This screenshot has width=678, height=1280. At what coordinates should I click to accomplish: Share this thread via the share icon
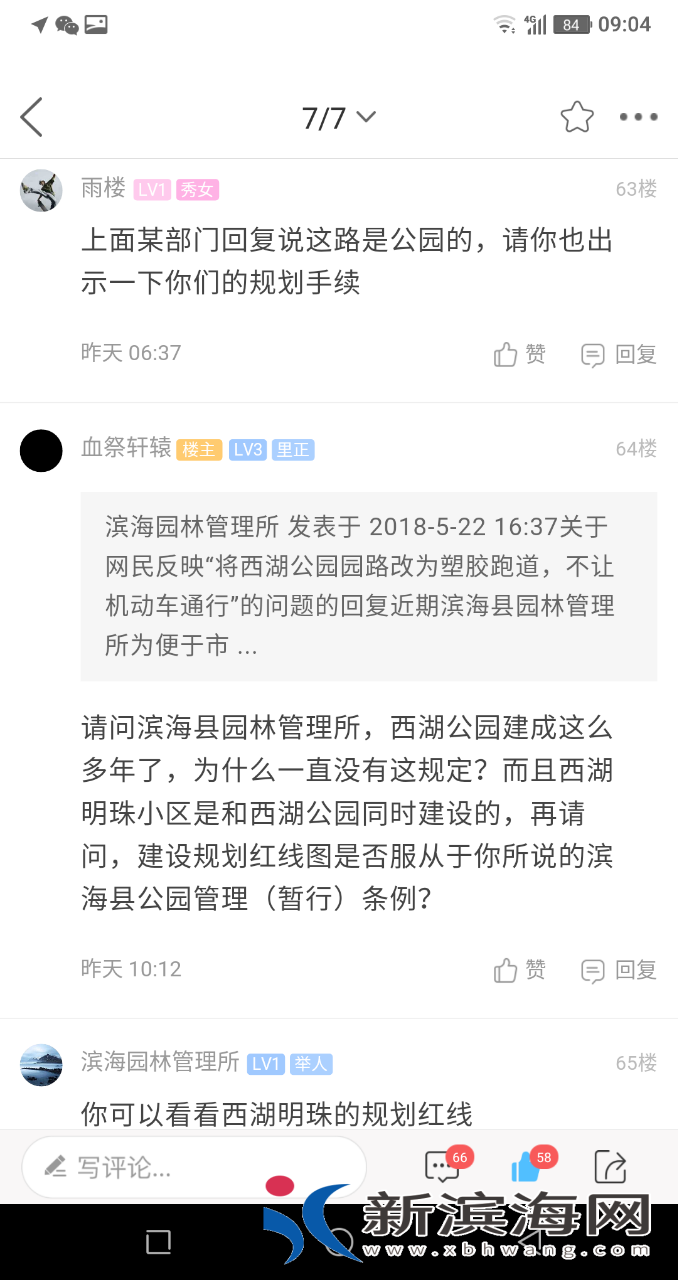click(x=610, y=1166)
